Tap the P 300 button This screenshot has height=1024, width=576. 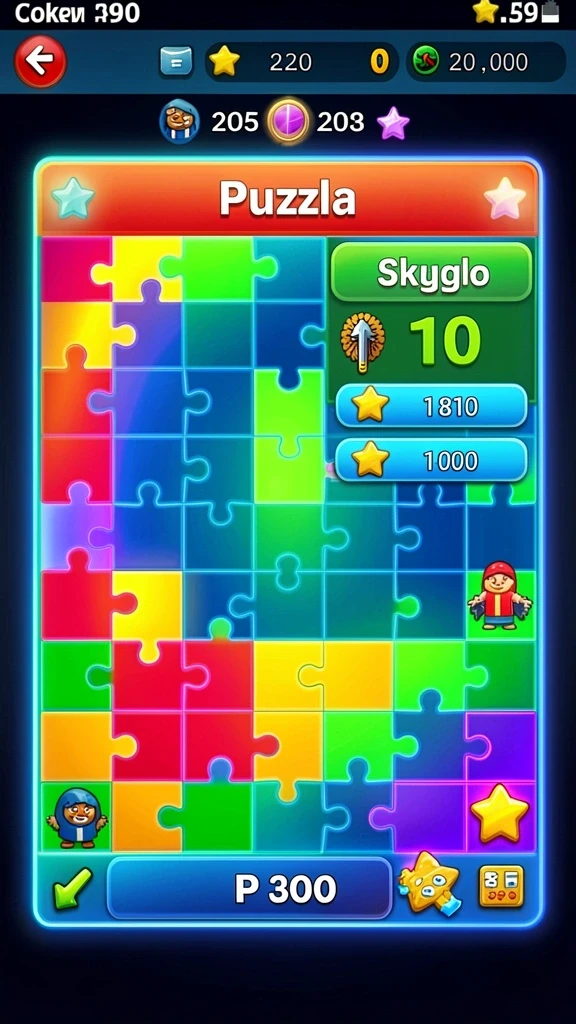coord(249,888)
